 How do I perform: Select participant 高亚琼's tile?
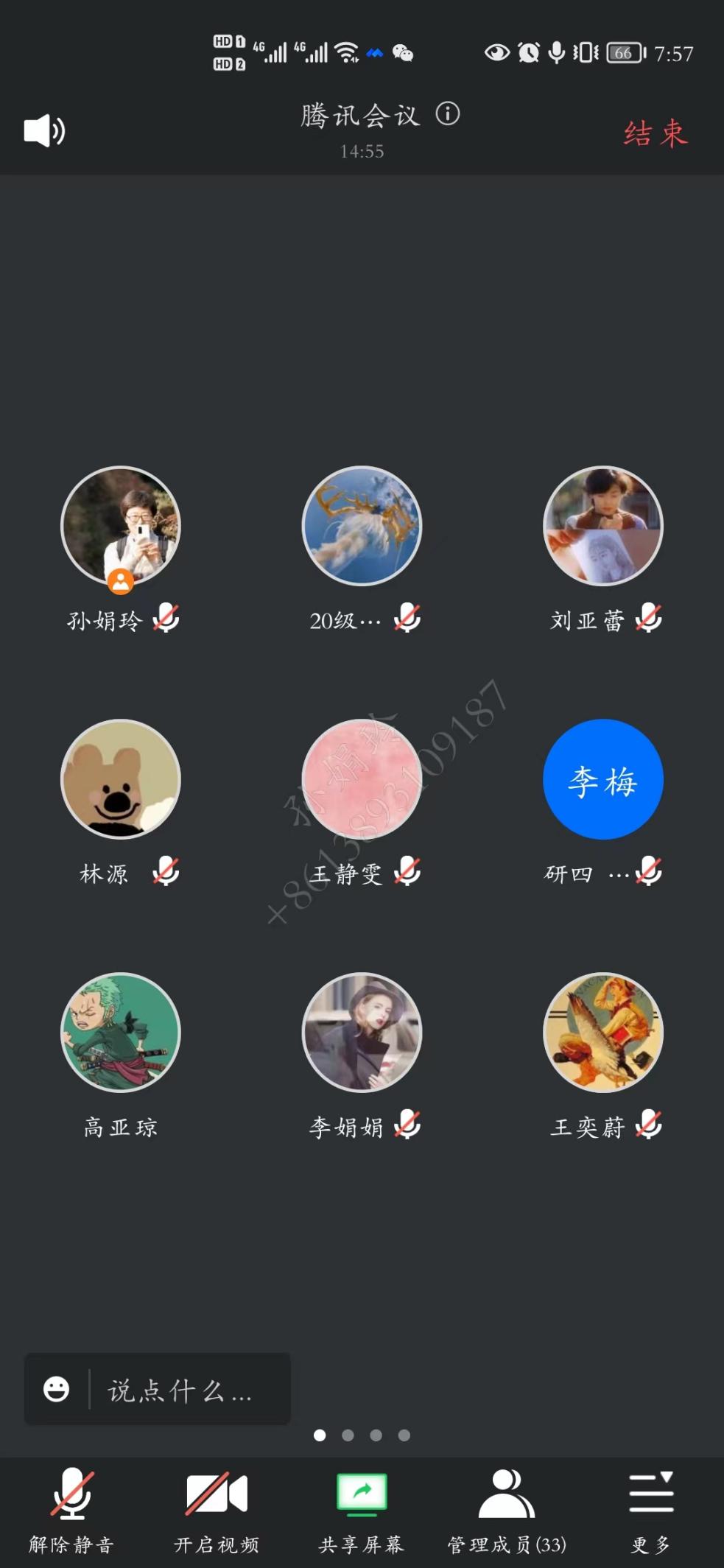coord(121,1033)
